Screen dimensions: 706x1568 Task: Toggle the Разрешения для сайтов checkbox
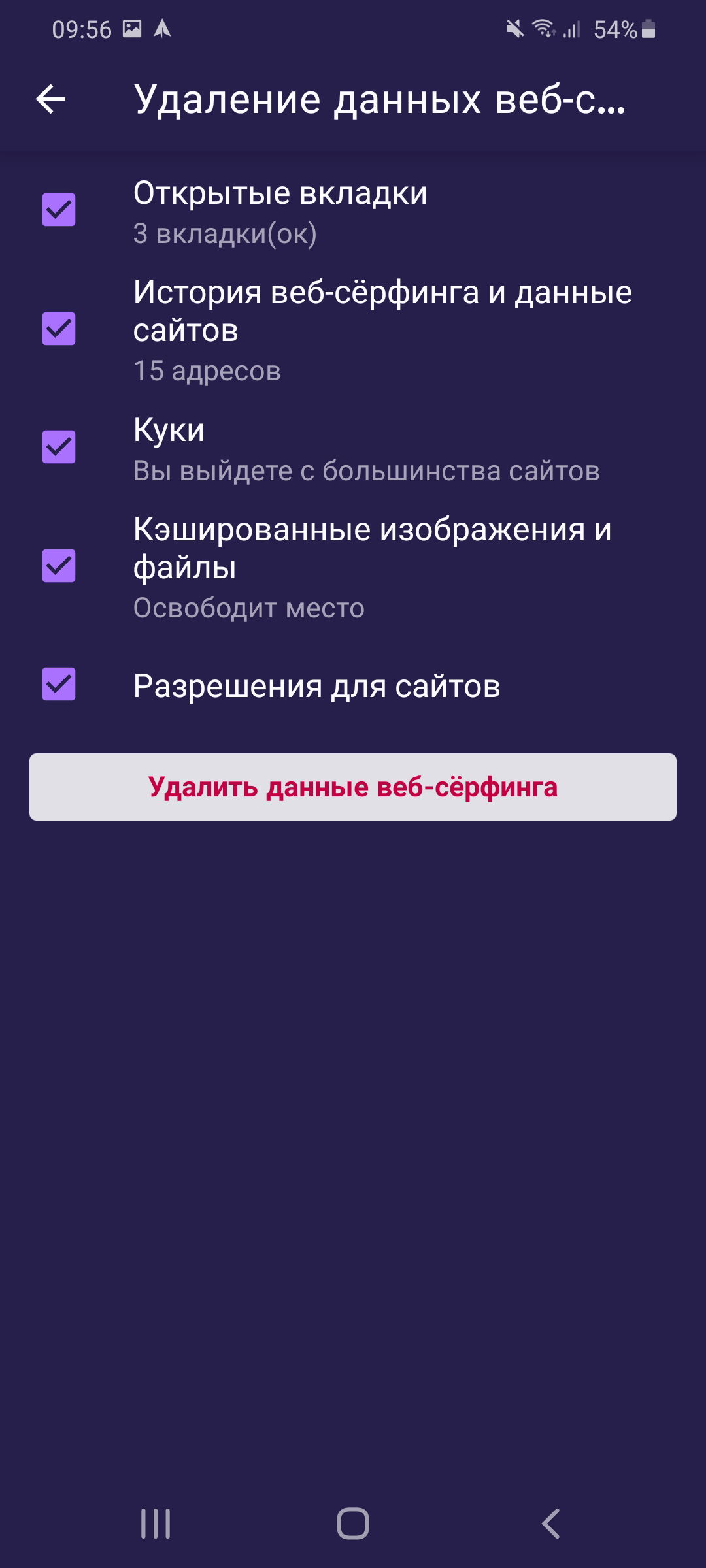tap(59, 684)
